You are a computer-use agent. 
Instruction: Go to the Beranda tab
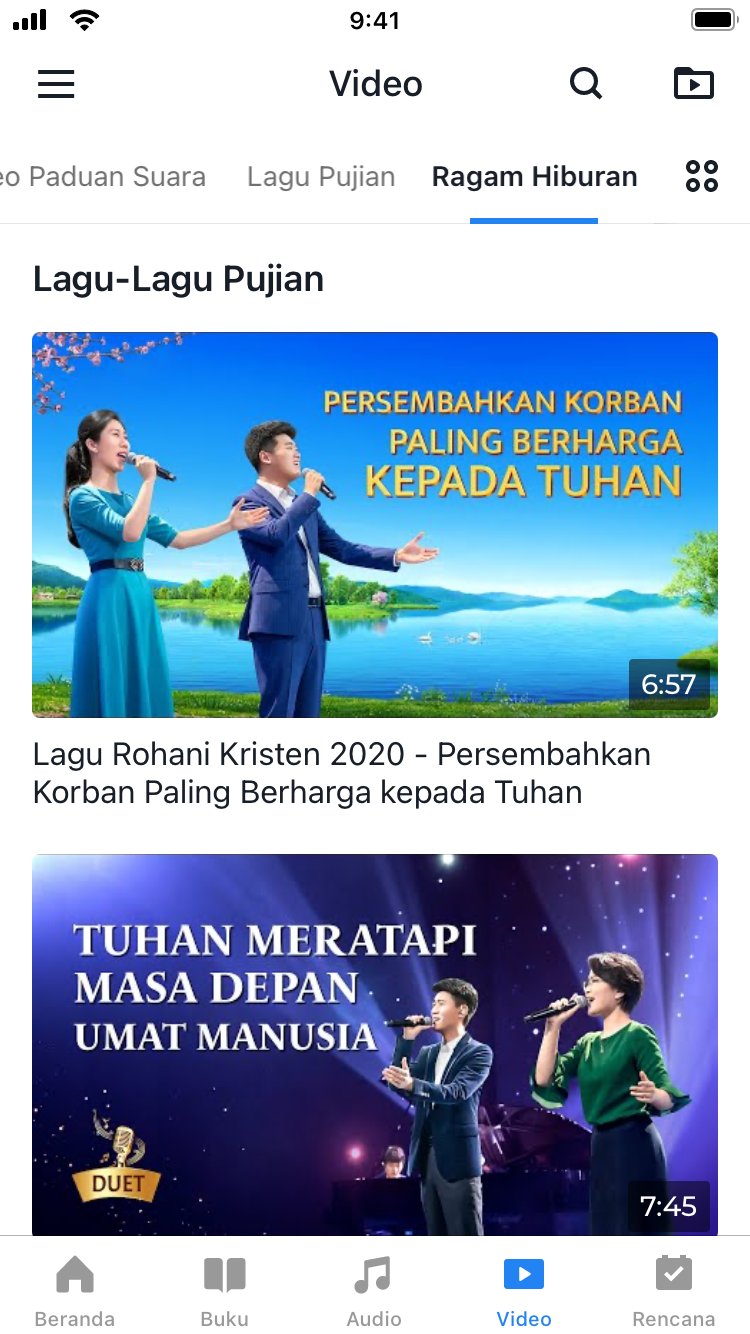tap(75, 1288)
